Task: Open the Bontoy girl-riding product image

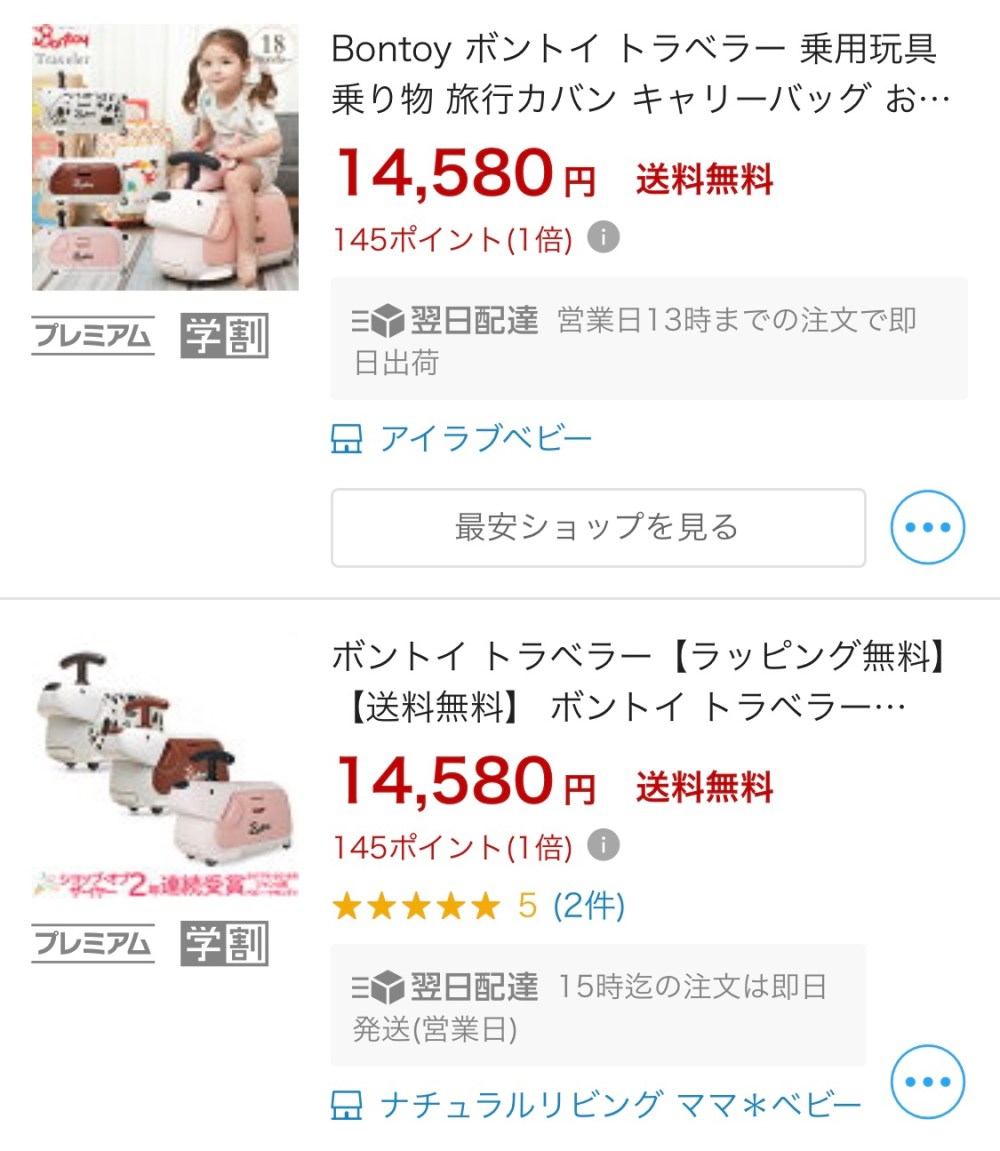Action: point(165,157)
